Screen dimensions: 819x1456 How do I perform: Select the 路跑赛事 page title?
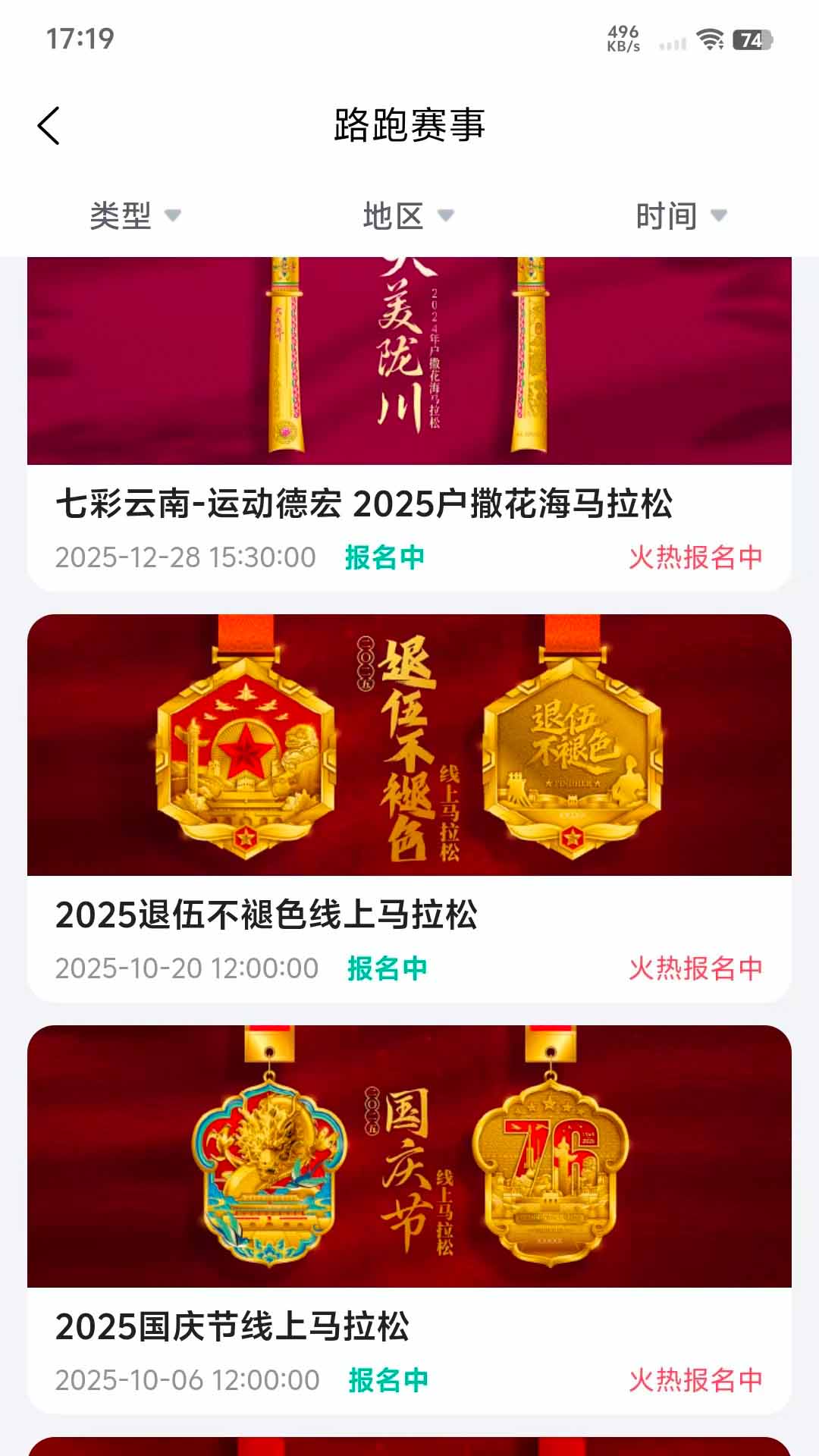point(409,125)
